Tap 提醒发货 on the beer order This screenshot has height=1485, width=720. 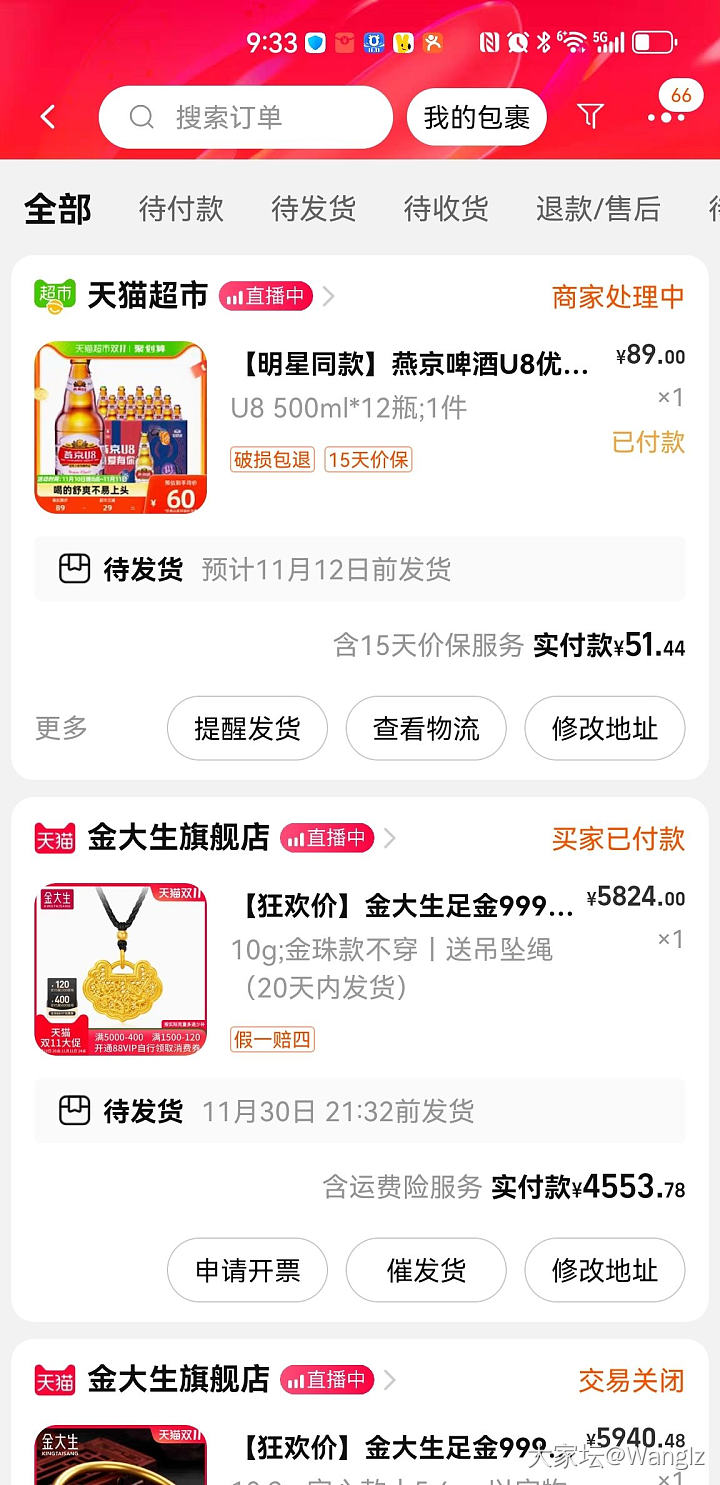pyautogui.click(x=247, y=728)
